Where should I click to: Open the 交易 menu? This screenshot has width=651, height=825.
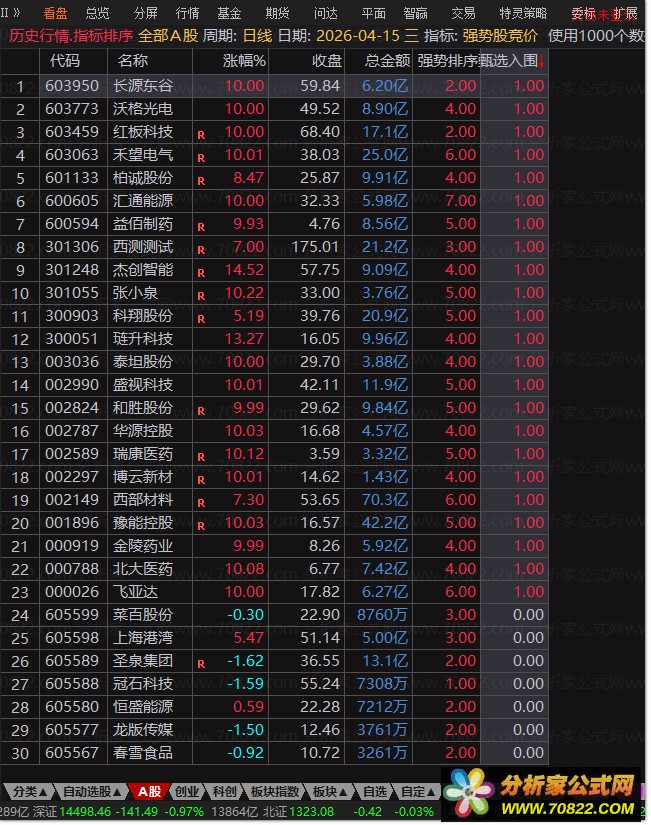pyautogui.click(x=463, y=13)
